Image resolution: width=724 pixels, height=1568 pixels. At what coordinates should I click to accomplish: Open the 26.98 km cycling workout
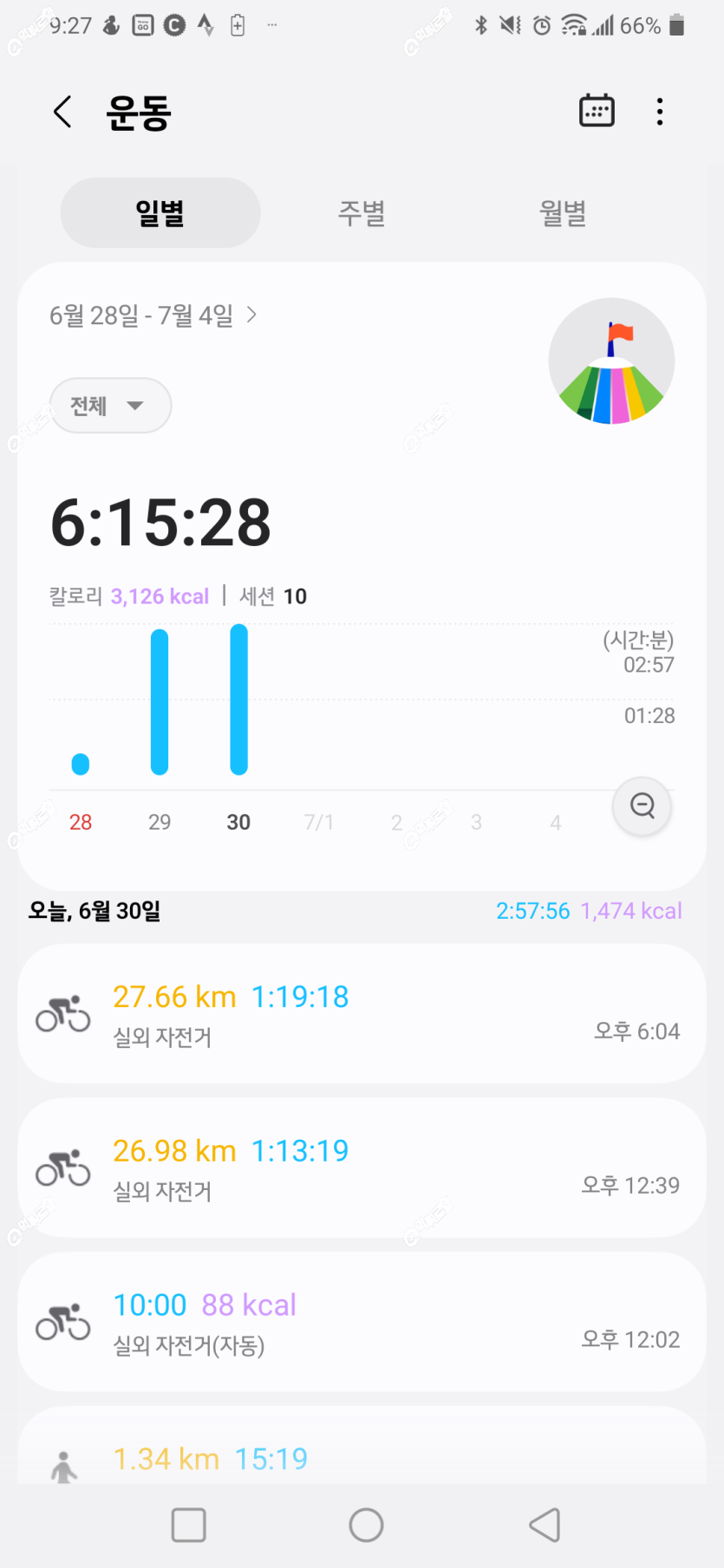coord(362,1168)
